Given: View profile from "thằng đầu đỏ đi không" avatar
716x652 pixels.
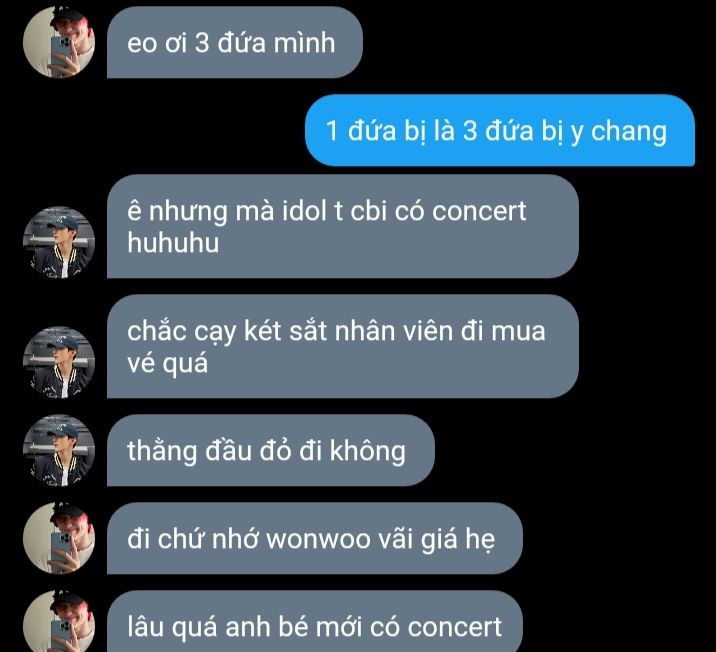Looking at the screenshot, I should click(58, 450).
